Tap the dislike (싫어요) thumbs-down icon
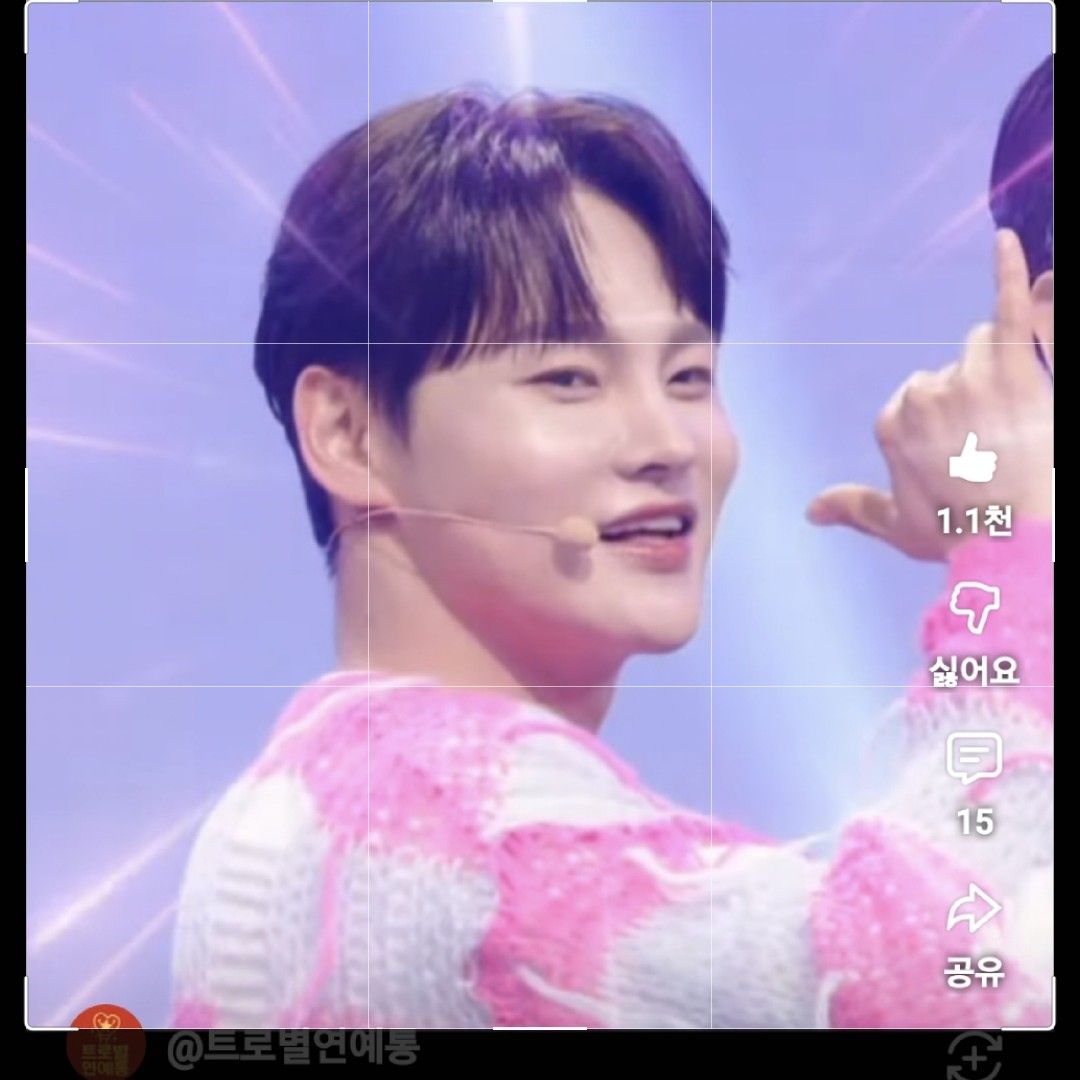1080x1080 pixels. [x=974, y=609]
